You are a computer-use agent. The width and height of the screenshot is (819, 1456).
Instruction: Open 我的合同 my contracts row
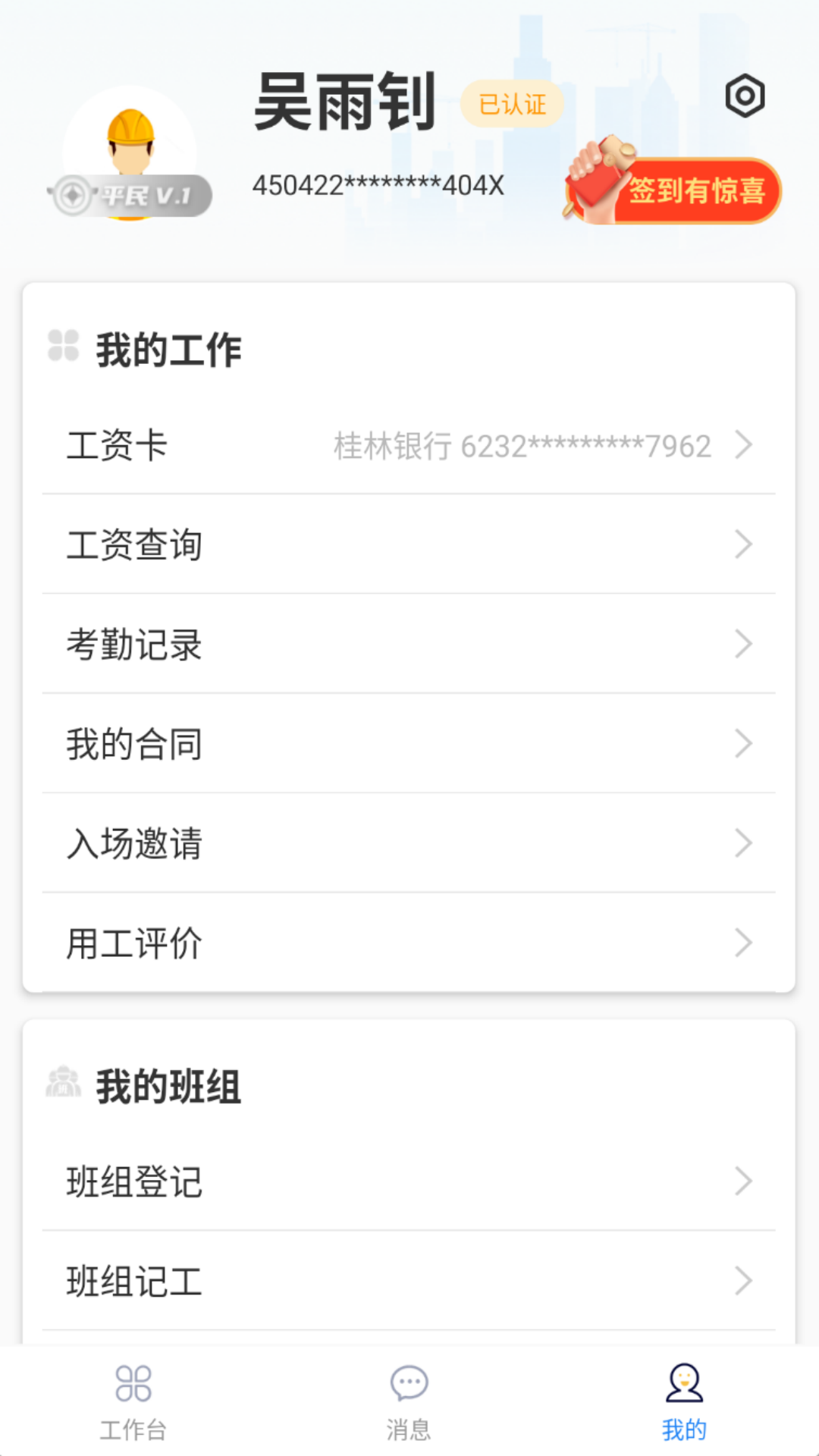point(409,744)
